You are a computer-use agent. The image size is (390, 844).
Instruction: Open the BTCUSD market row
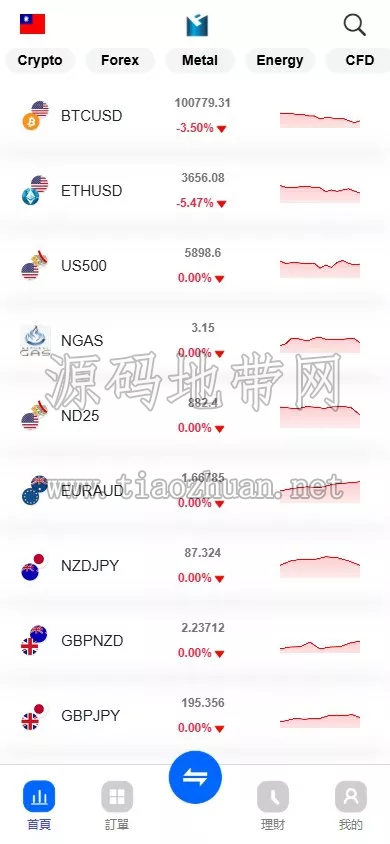tap(195, 116)
